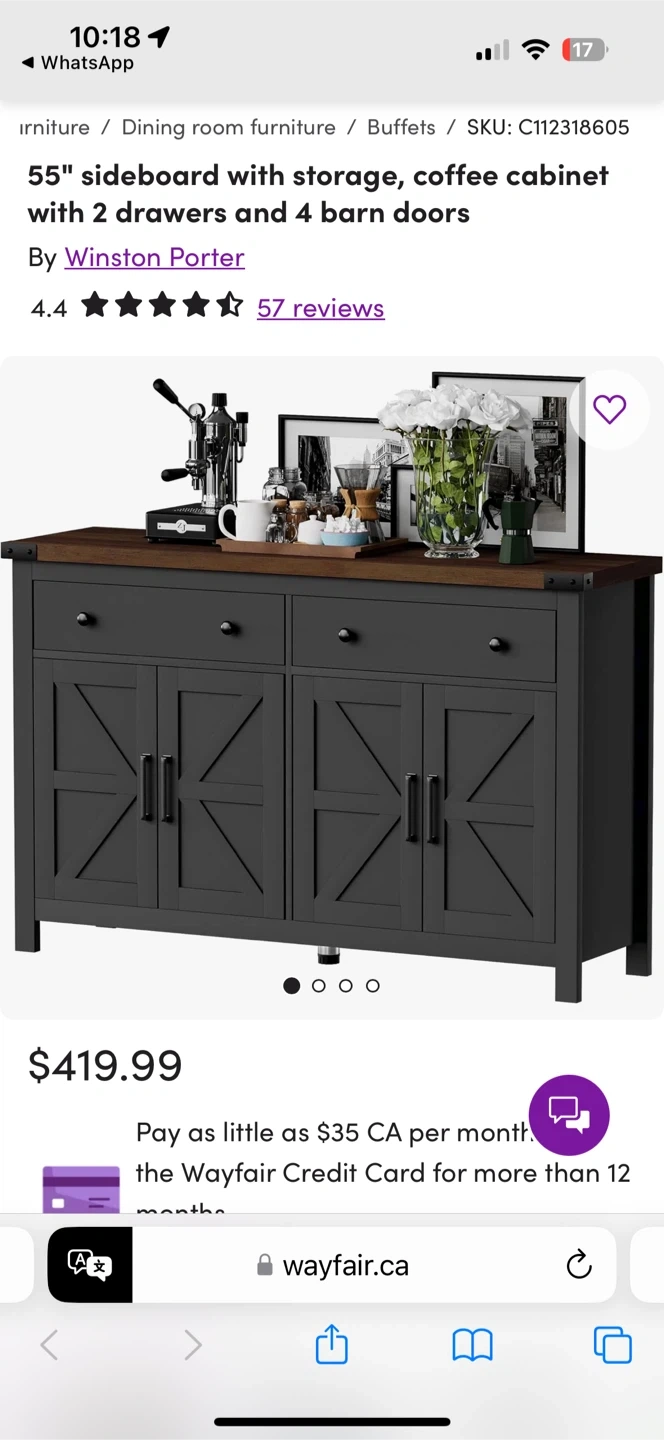The image size is (664, 1440).
Task: Open the live chat bubble
Action: pos(569,1115)
